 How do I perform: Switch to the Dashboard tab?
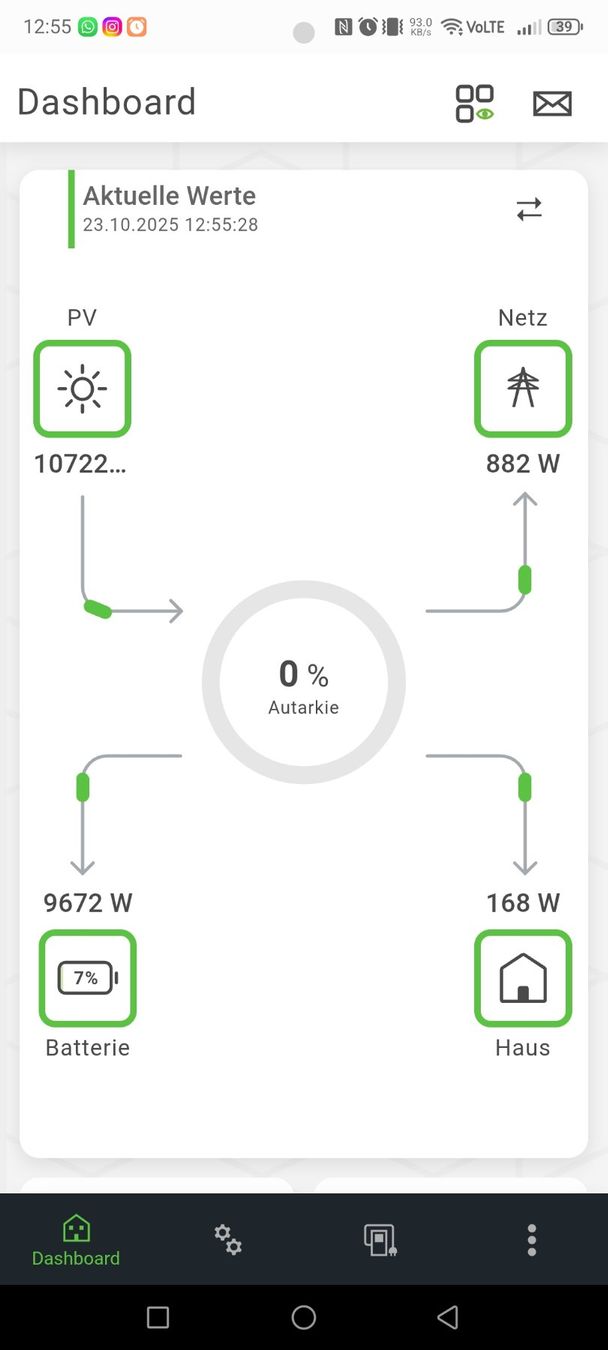[x=76, y=1240]
